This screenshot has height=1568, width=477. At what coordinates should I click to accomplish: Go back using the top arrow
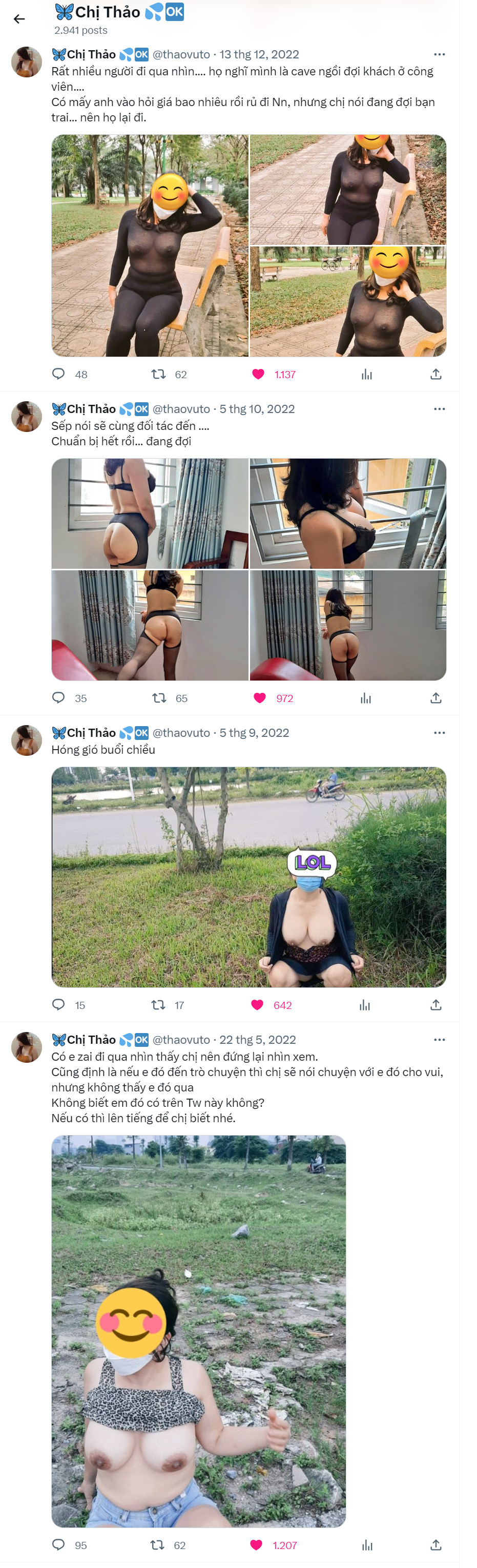point(19,19)
